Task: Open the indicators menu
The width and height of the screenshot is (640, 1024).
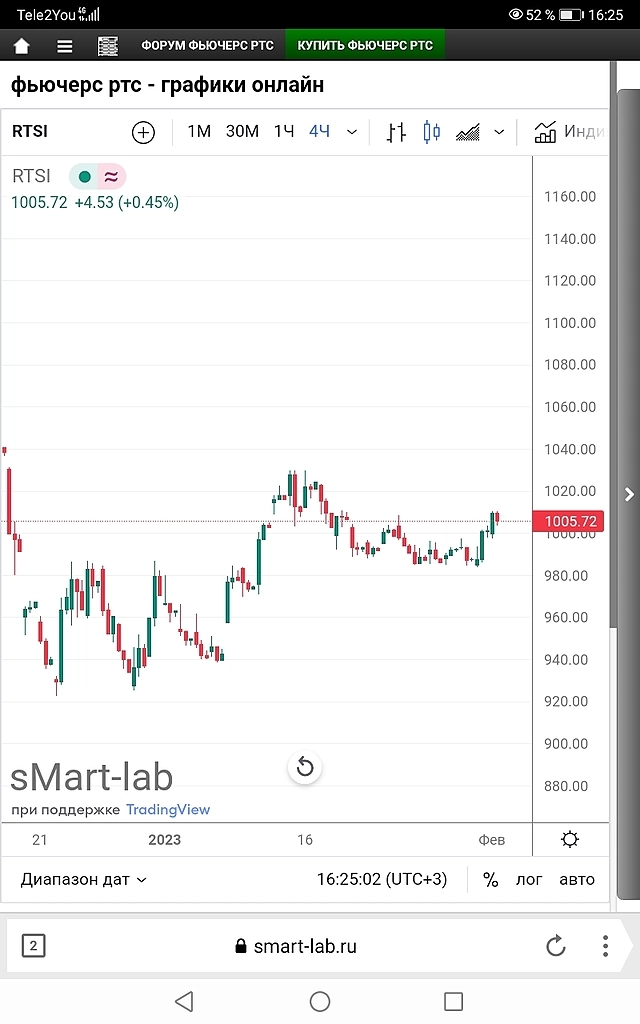Action: (x=570, y=132)
